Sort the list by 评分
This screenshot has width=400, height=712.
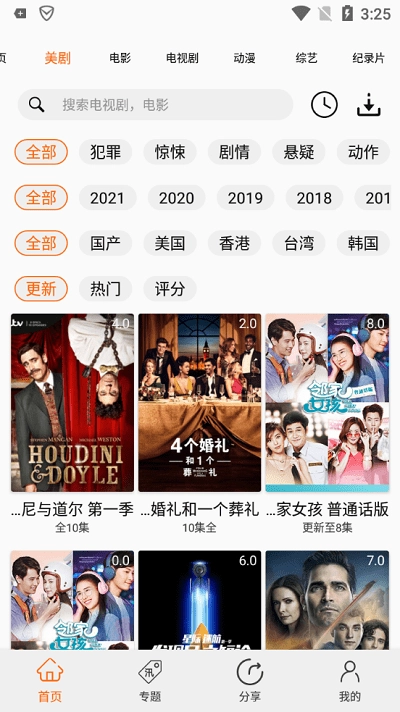(x=170, y=289)
